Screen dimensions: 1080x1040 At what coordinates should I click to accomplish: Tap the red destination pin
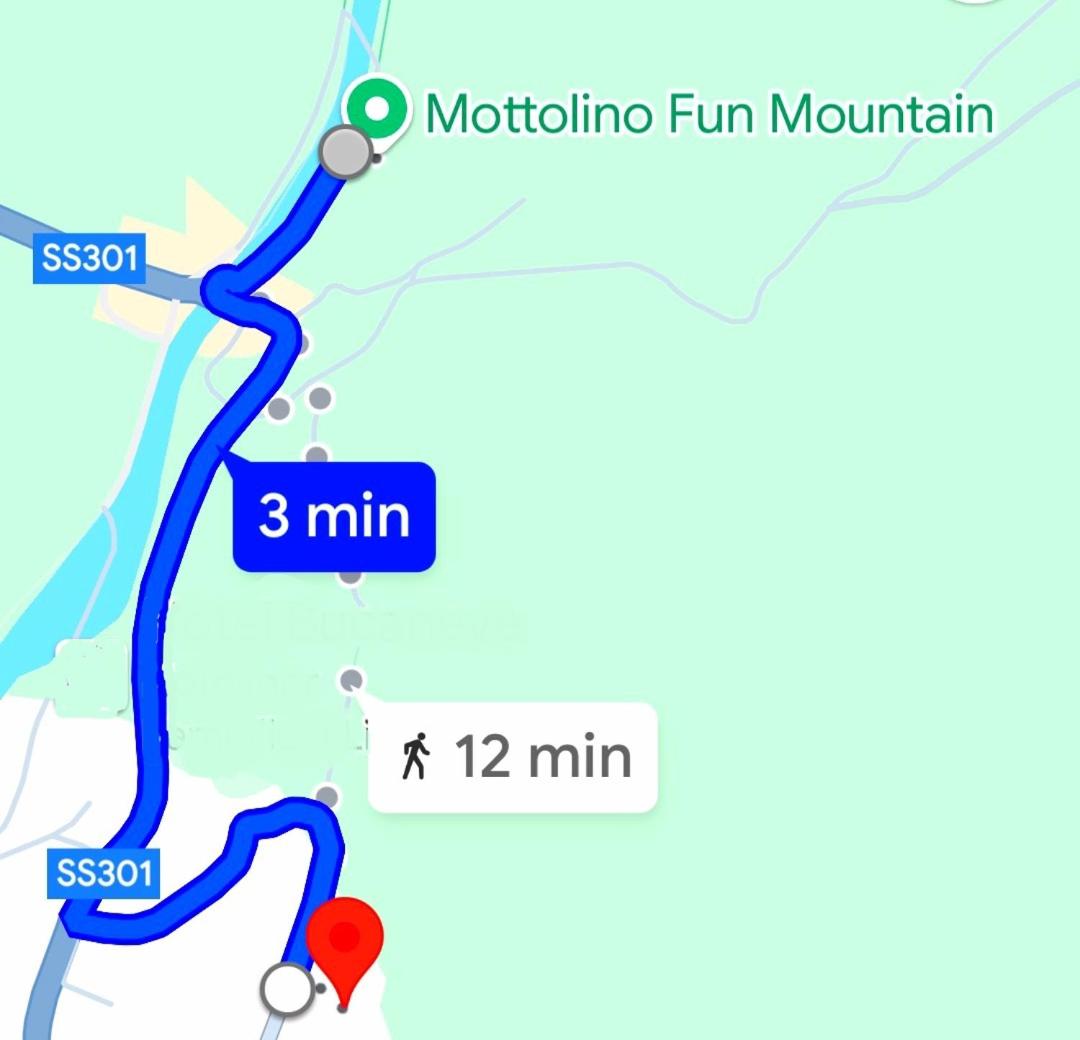pyautogui.click(x=344, y=940)
